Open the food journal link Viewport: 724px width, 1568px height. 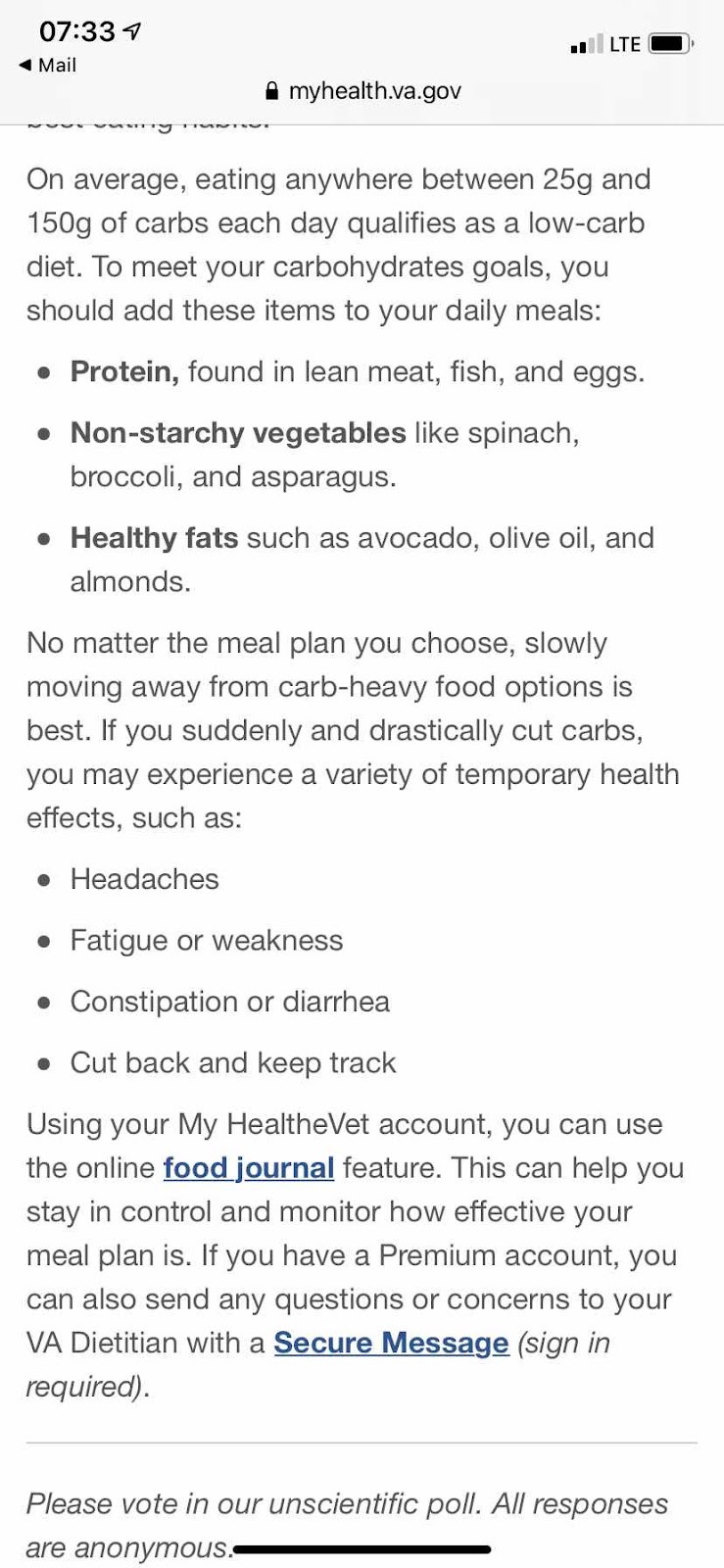[248, 1168]
